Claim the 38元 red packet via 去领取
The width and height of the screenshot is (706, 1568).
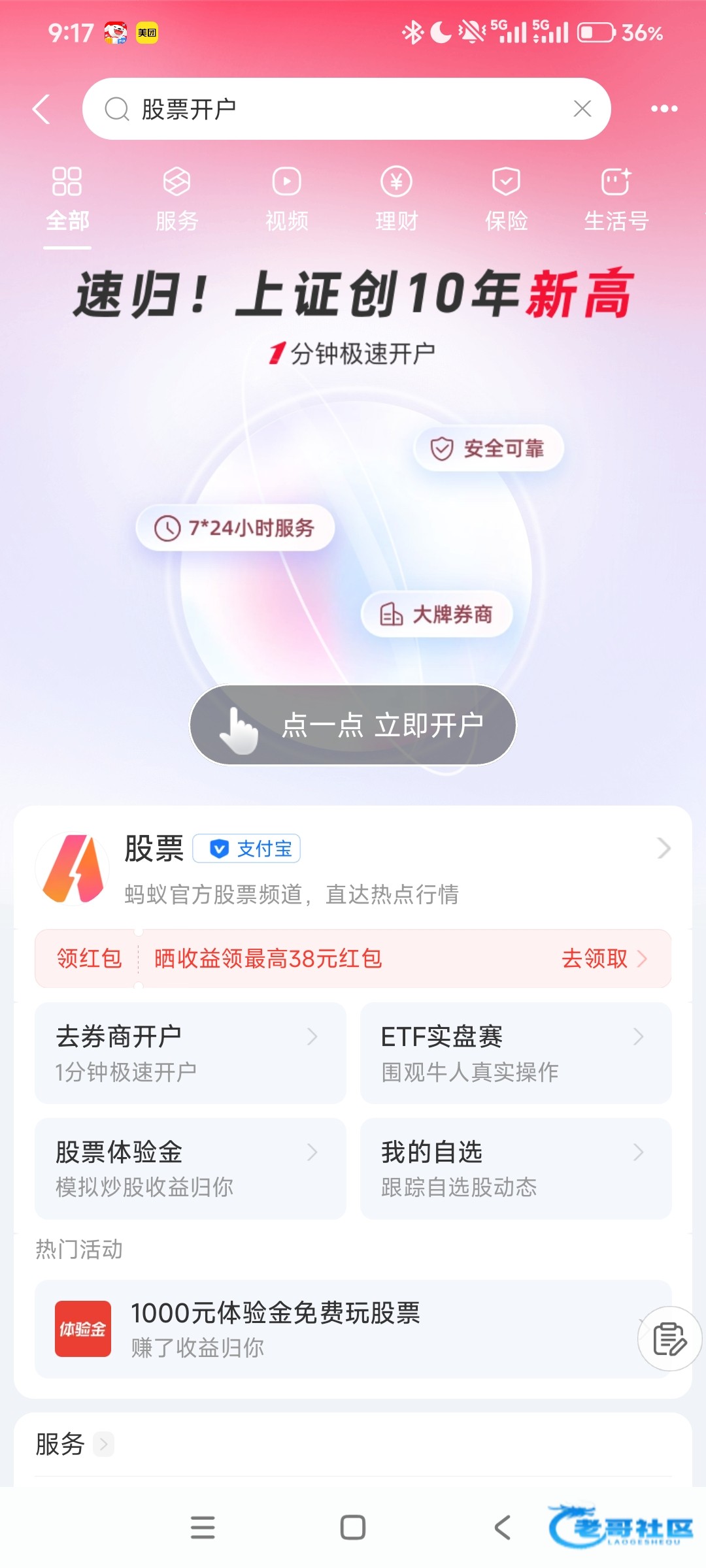tap(603, 958)
